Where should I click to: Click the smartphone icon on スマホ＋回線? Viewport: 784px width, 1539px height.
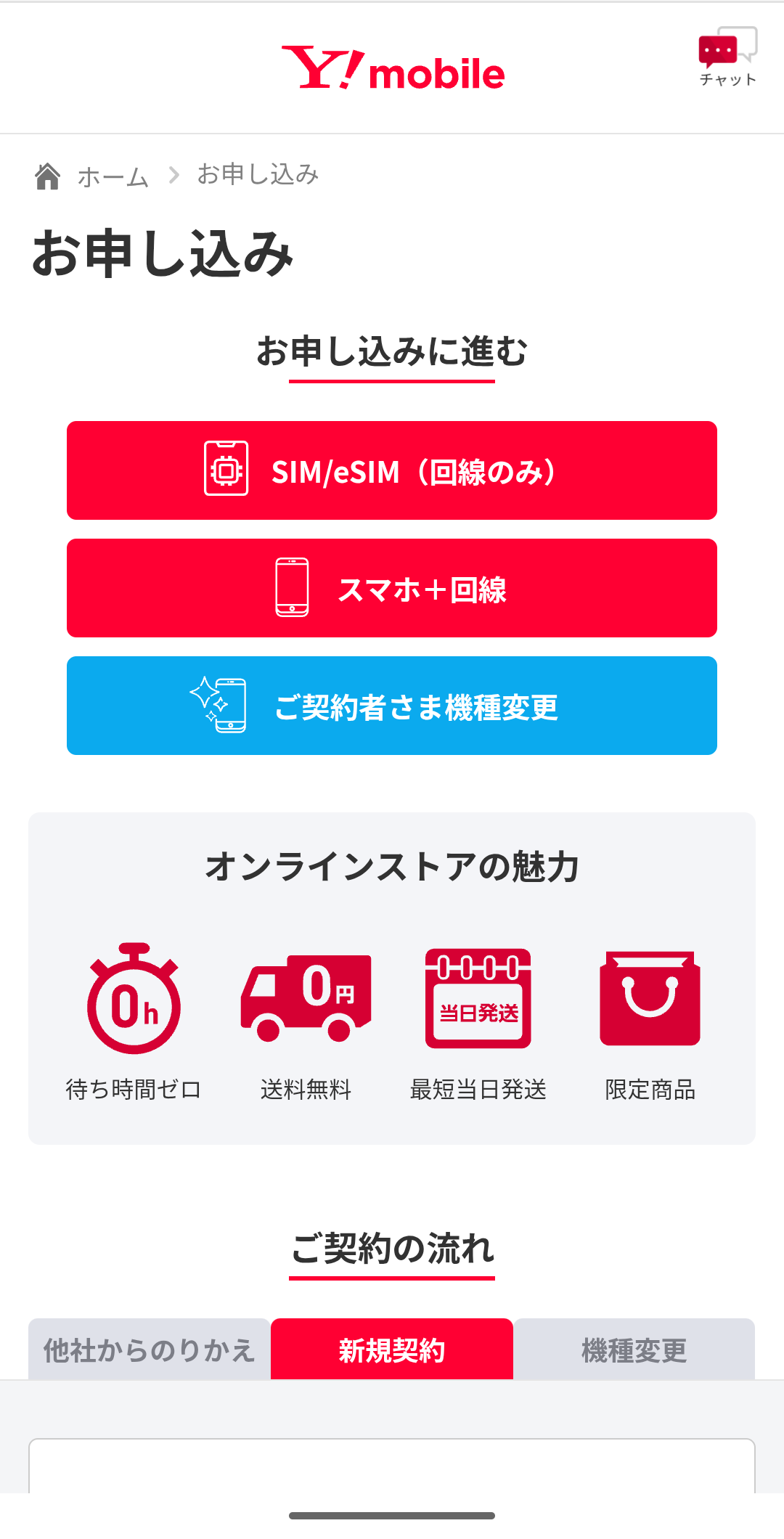point(292,587)
